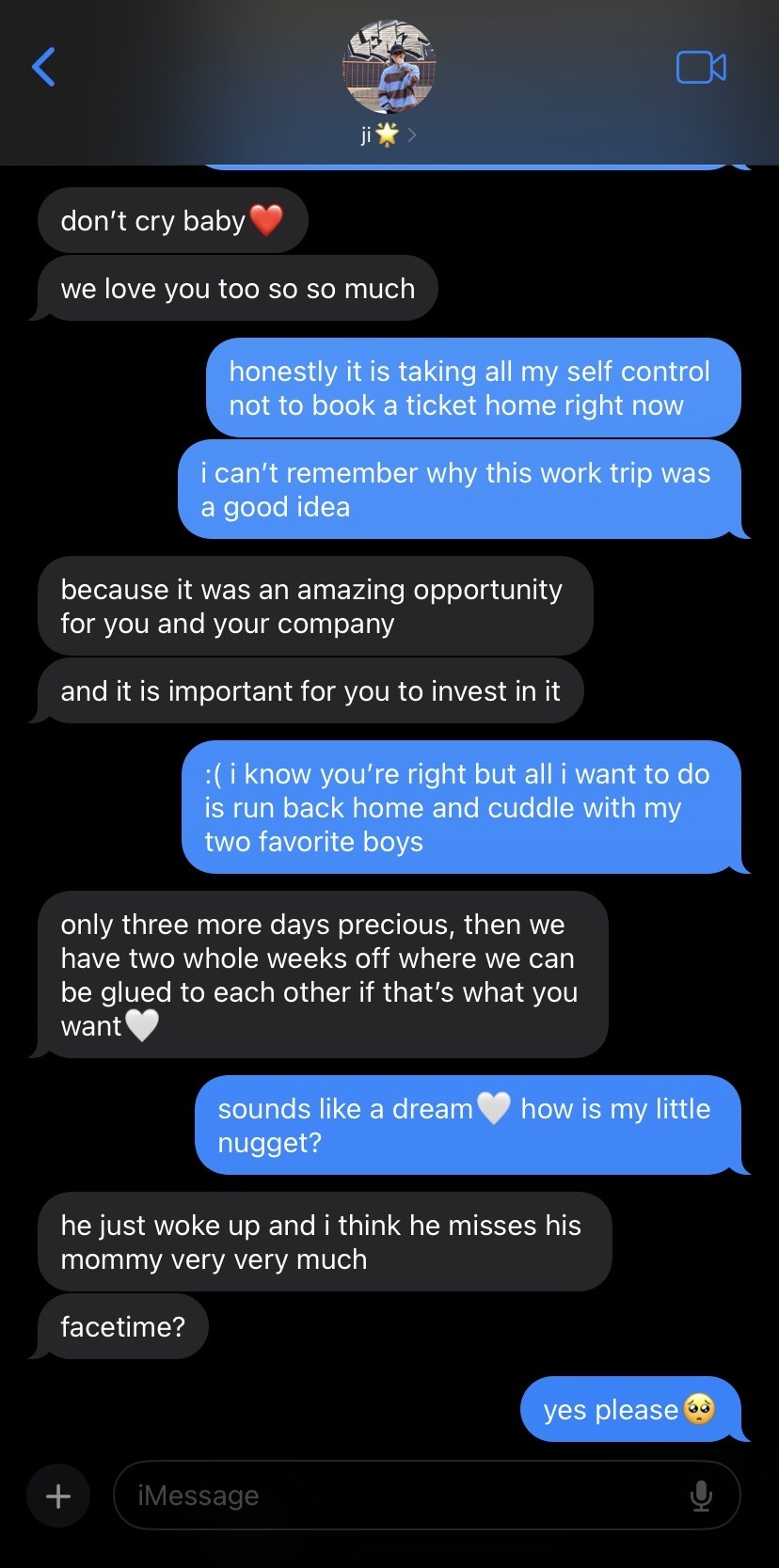This screenshot has width=779, height=1568.
Task: Start a FaceTime video call
Action: point(701,68)
